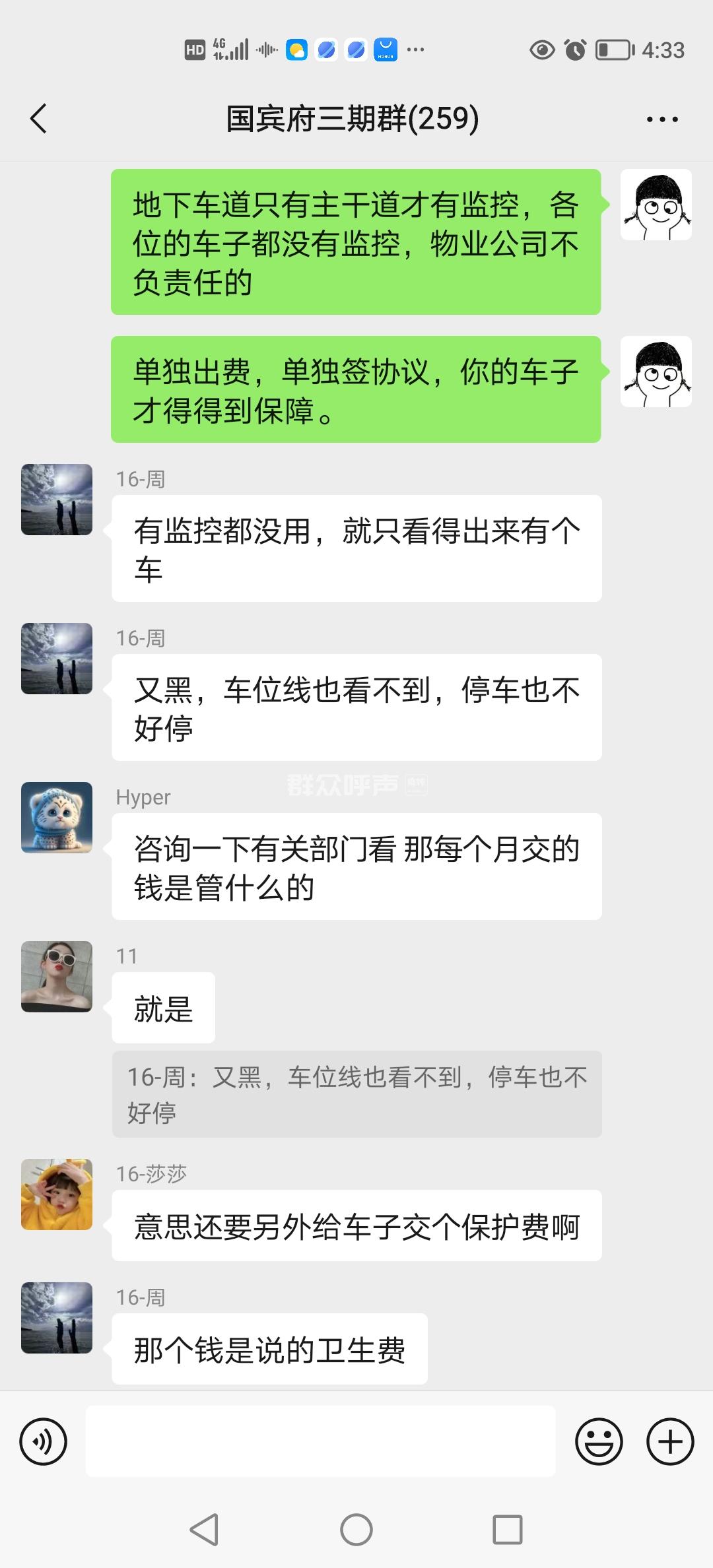713x1568 pixels.
Task: View Hyper's profile via cat avatar
Action: point(57,817)
